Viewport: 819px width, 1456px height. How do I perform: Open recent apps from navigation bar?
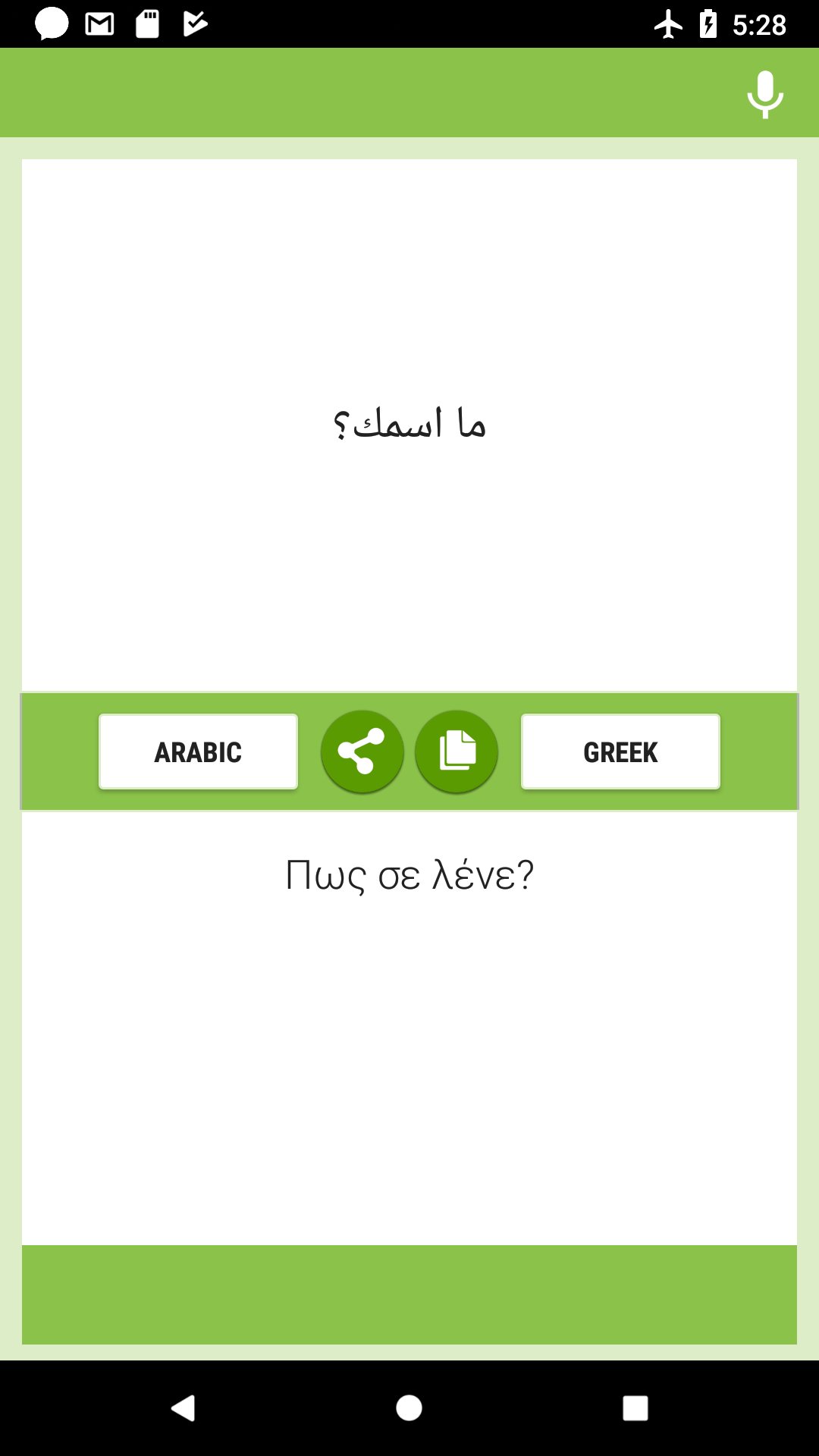click(x=635, y=1408)
